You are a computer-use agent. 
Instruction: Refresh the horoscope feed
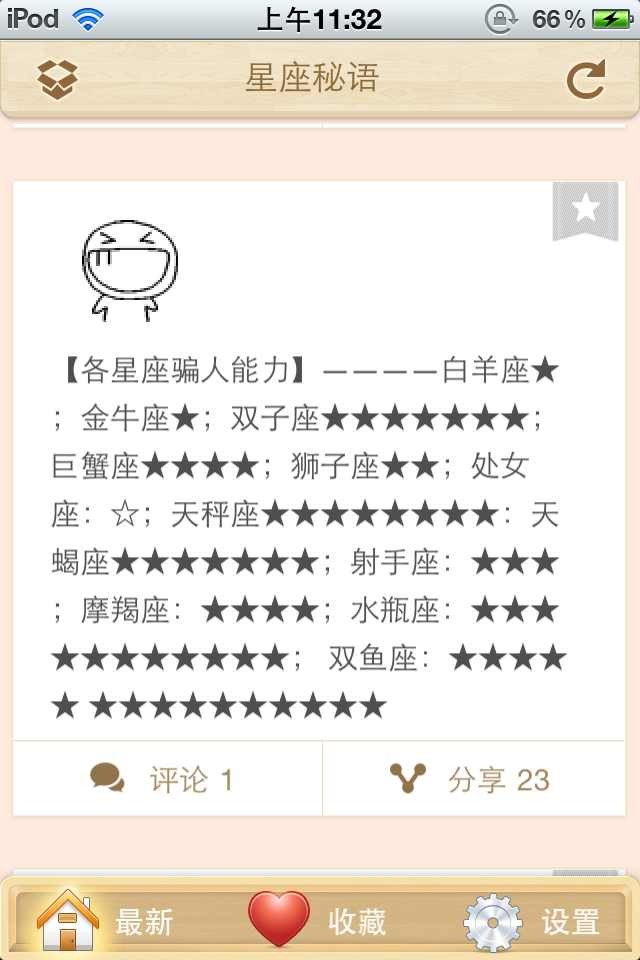click(586, 79)
